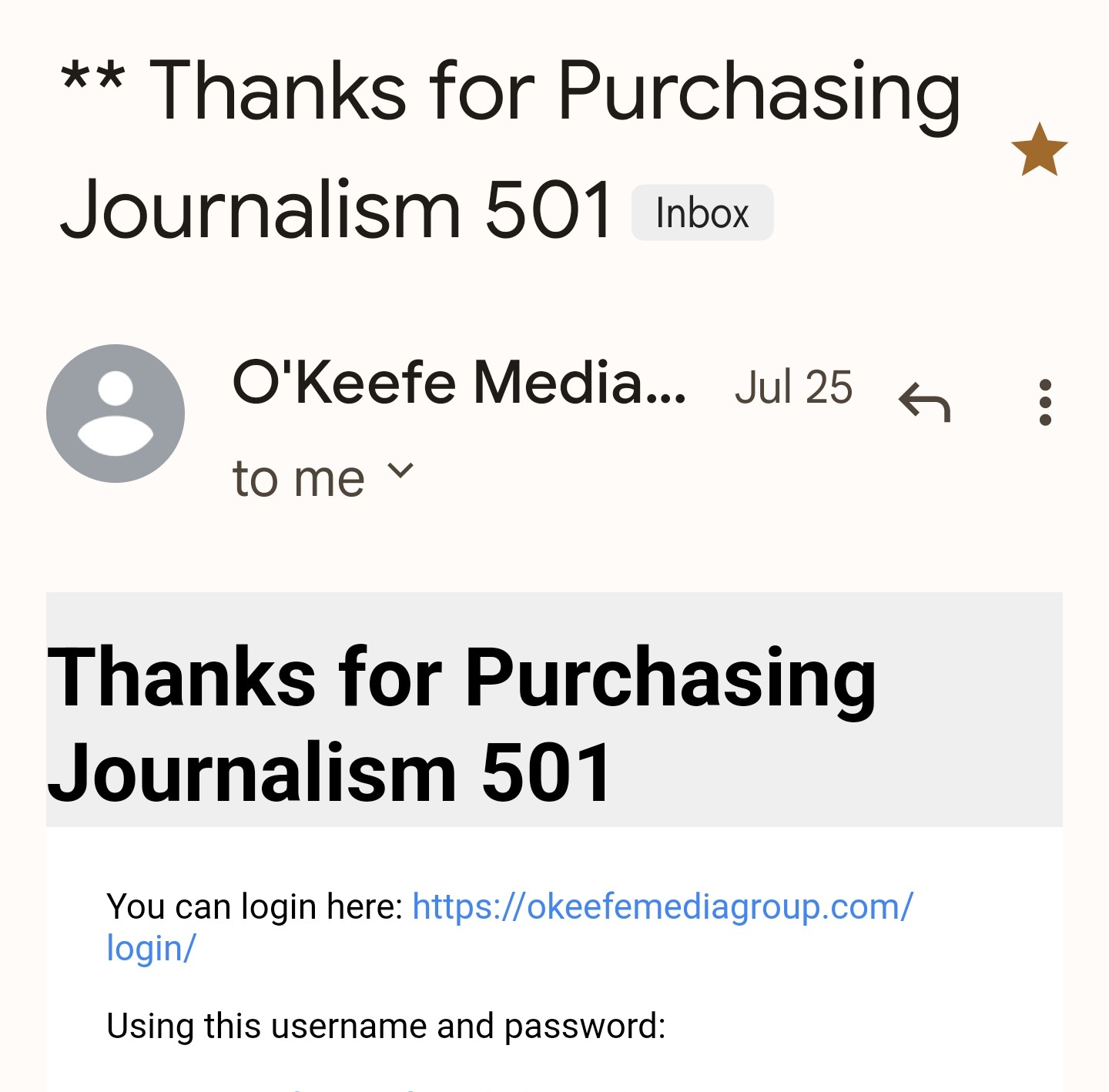1109x1092 pixels.
Task: Unstar this email with the star icon
Action: [1039, 149]
